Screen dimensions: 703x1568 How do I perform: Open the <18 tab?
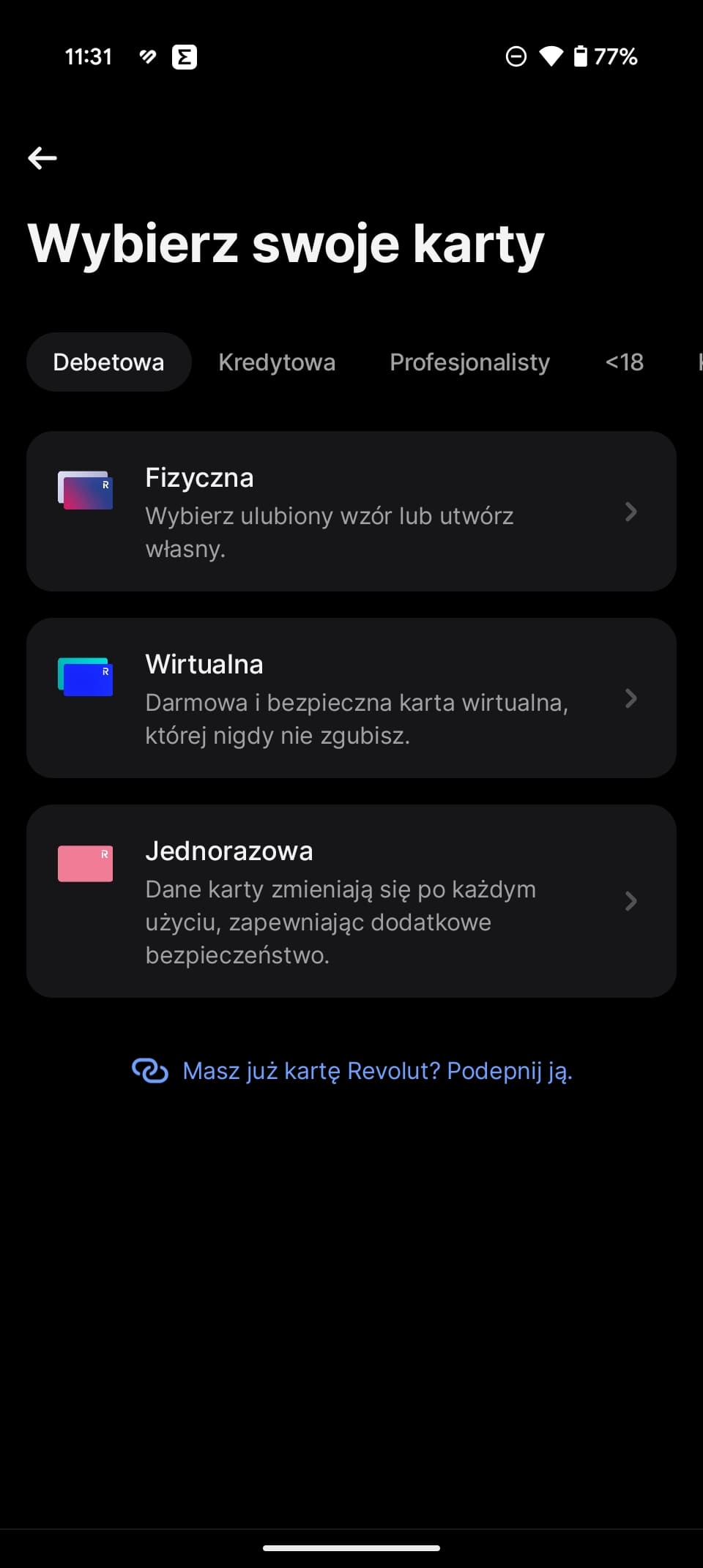tap(625, 362)
